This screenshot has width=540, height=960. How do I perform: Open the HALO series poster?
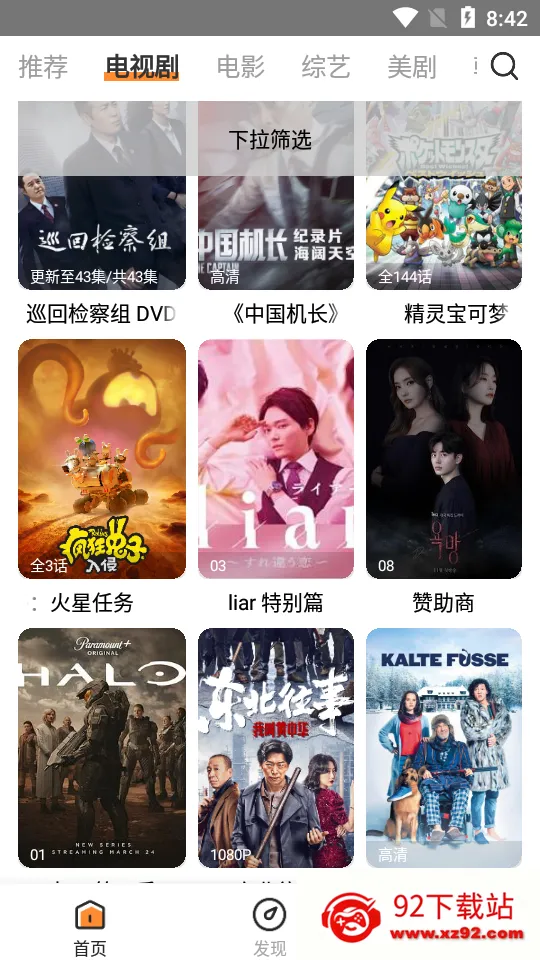point(102,748)
